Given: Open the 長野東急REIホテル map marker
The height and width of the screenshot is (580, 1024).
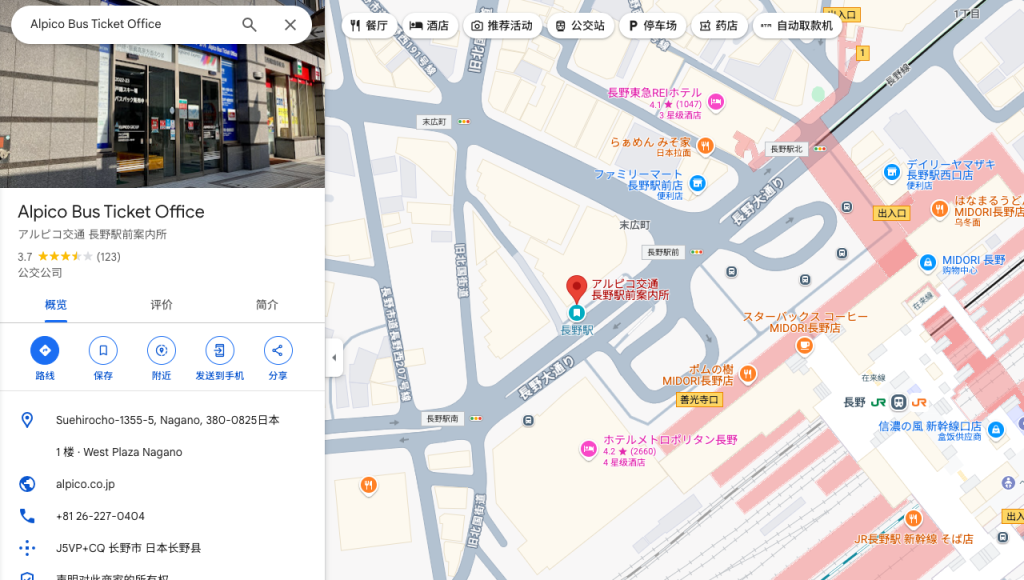Looking at the screenshot, I should (x=715, y=101).
